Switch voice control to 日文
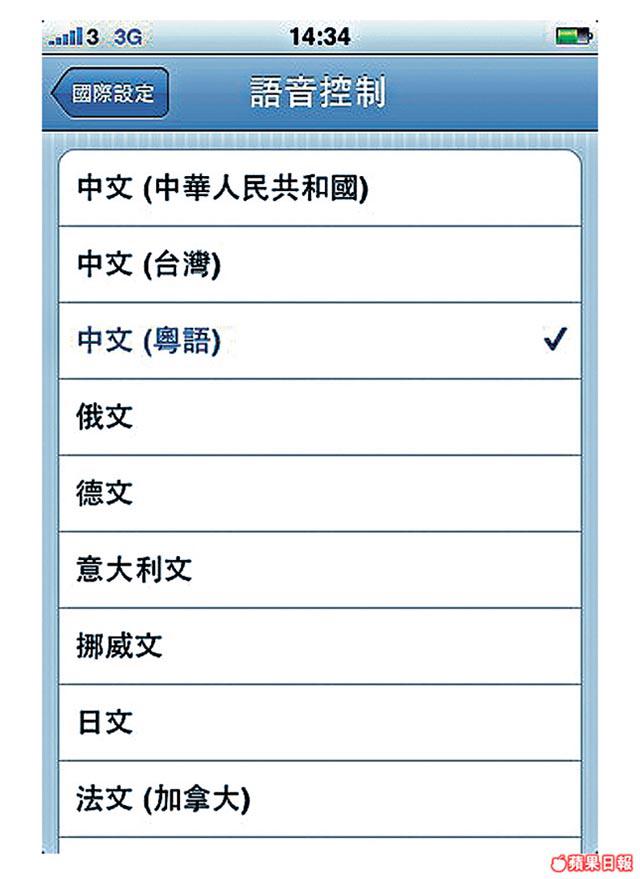This screenshot has height=879, width=640. [x=320, y=722]
